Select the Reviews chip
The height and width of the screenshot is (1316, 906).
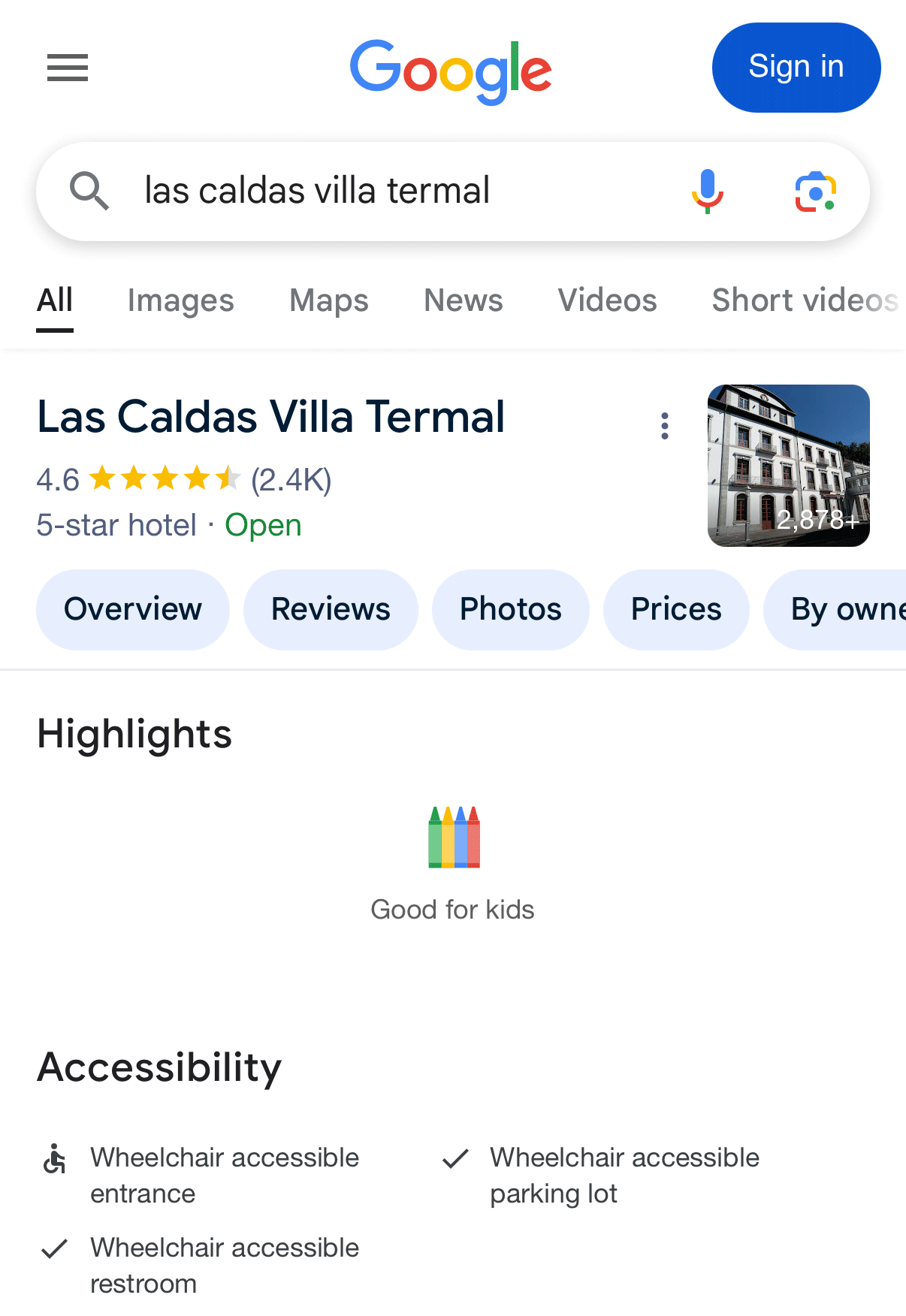pyautogui.click(x=331, y=609)
